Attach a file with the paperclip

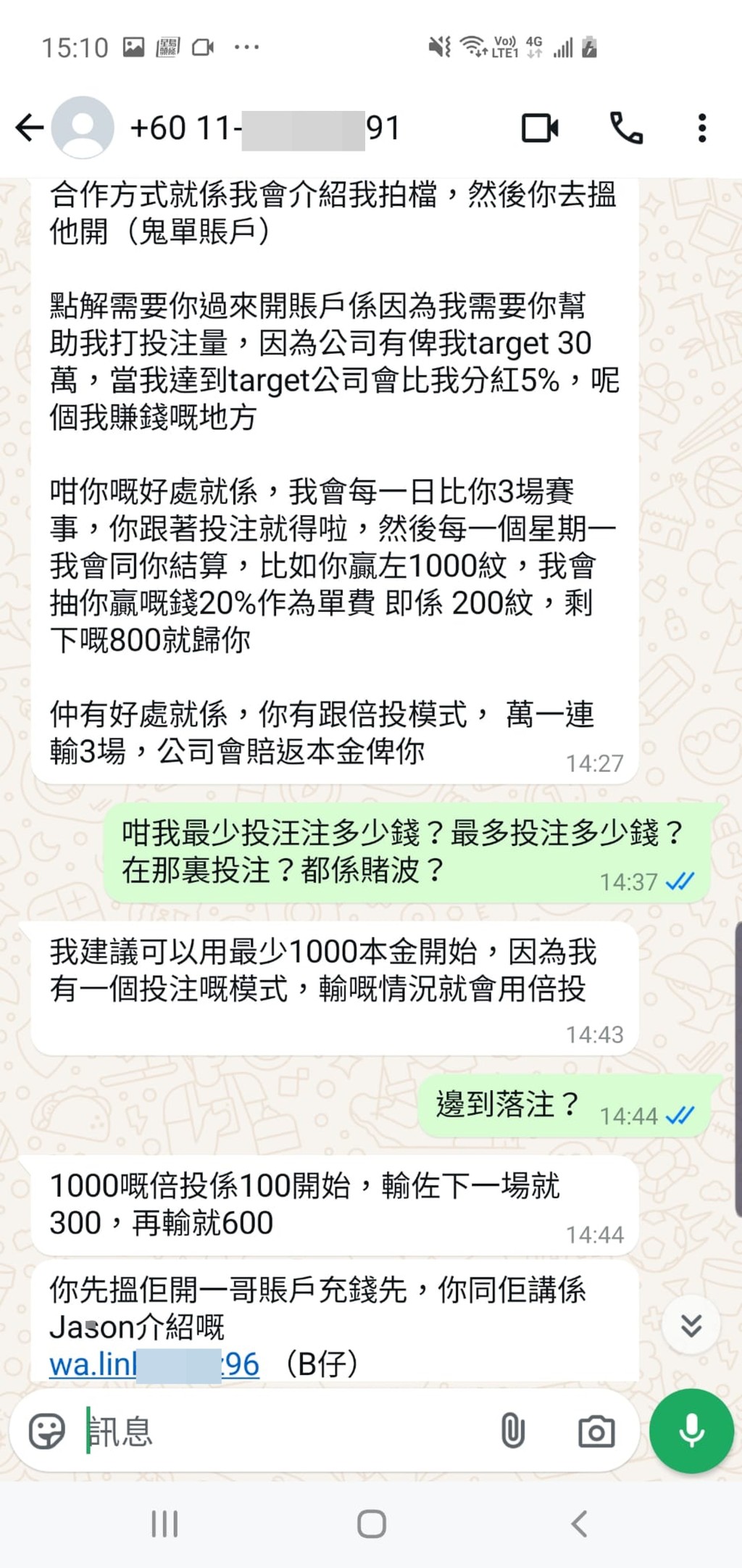coord(512,1432)
